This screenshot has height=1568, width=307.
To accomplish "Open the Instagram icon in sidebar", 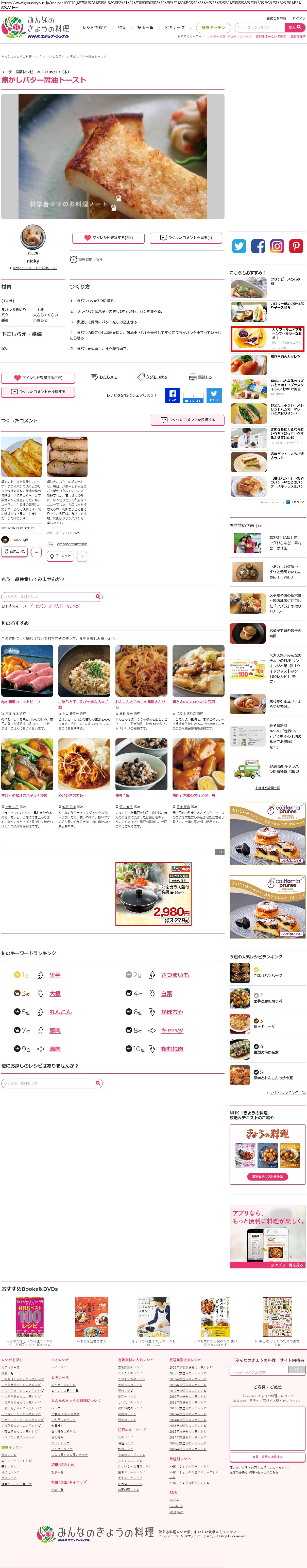I will 277,246.
